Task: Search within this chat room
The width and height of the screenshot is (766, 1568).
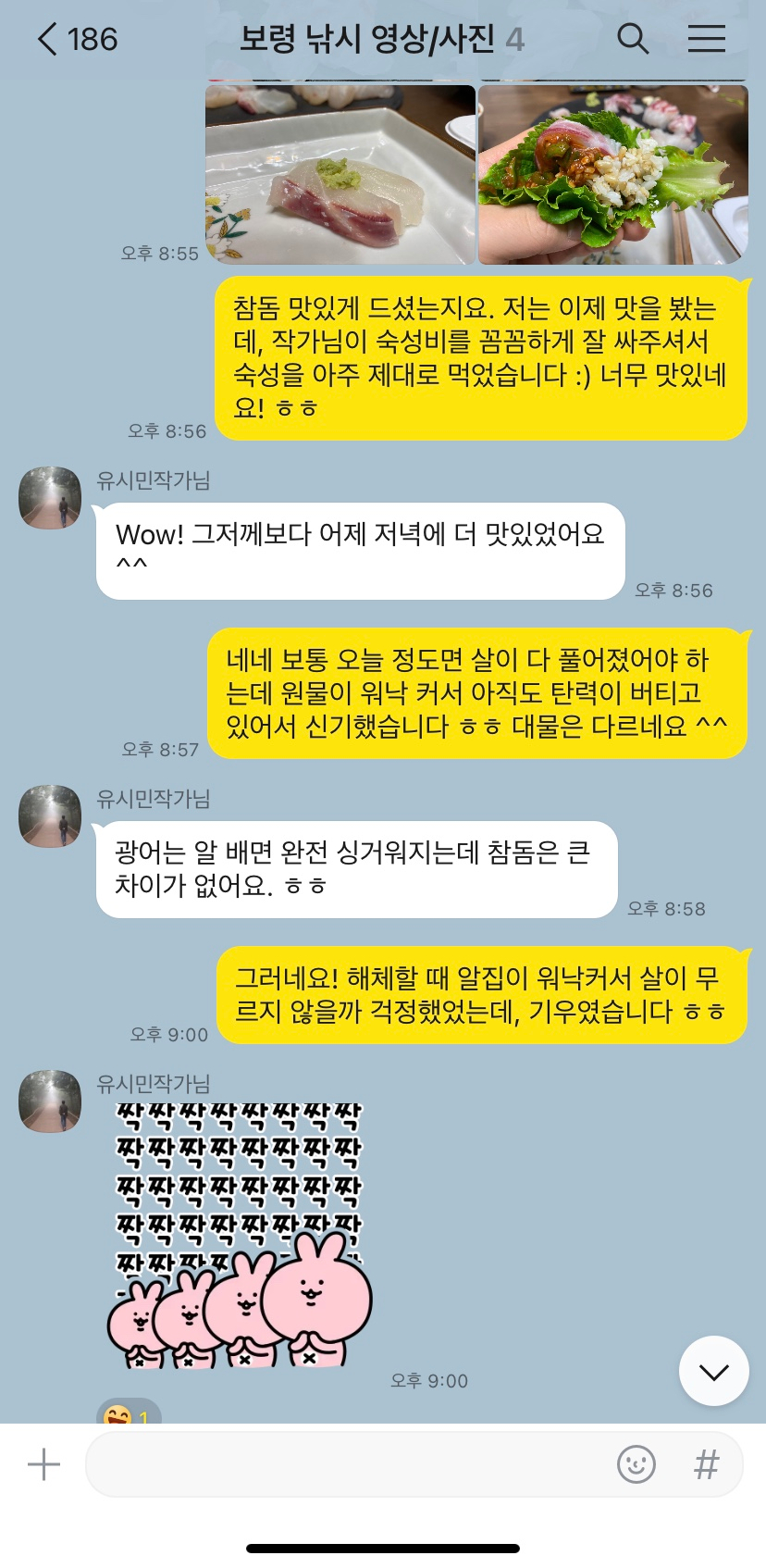Action: (x=633, y=39)
